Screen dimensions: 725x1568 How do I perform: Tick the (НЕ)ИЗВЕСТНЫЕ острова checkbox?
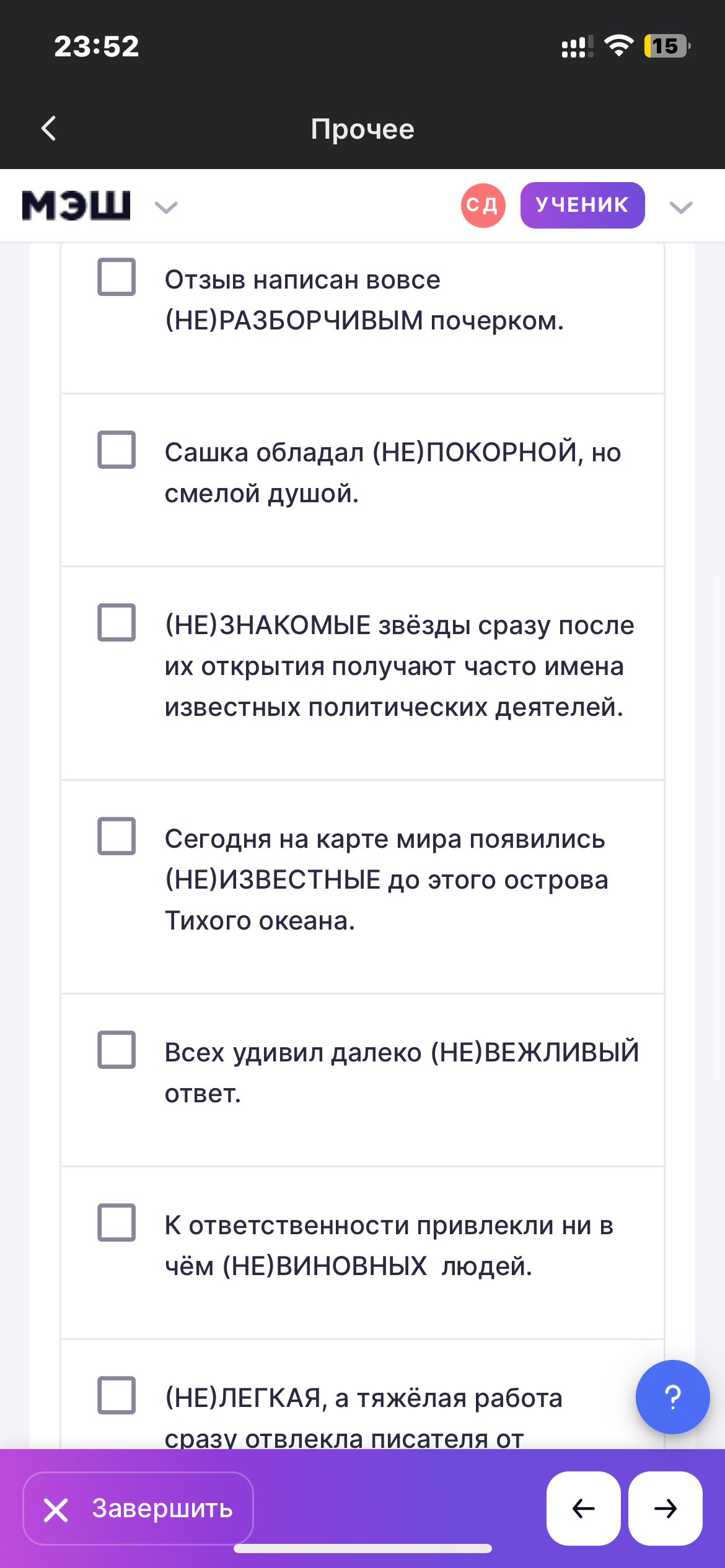(x=116, y=836)
